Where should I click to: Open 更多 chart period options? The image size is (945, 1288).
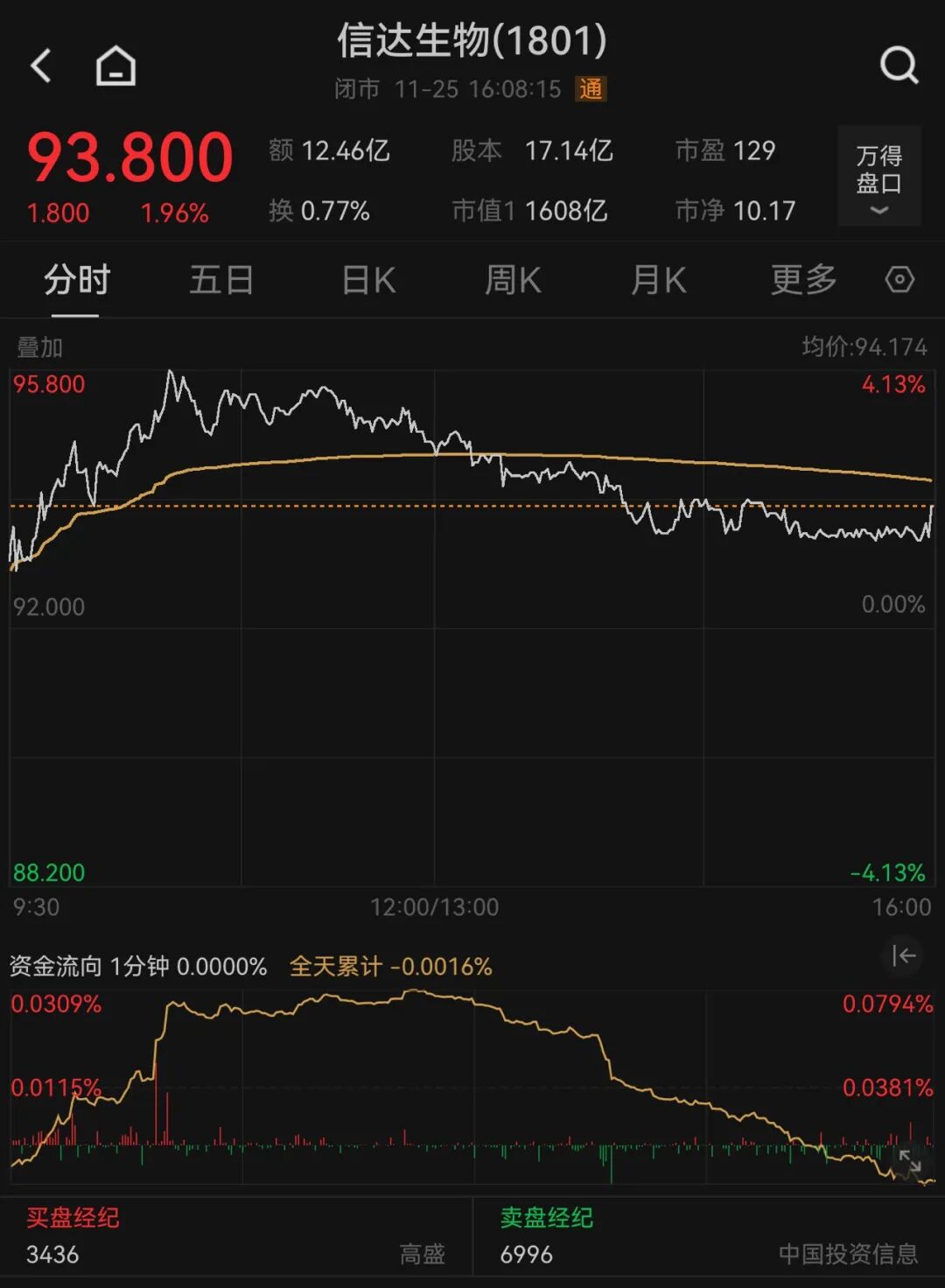(803, 281)
